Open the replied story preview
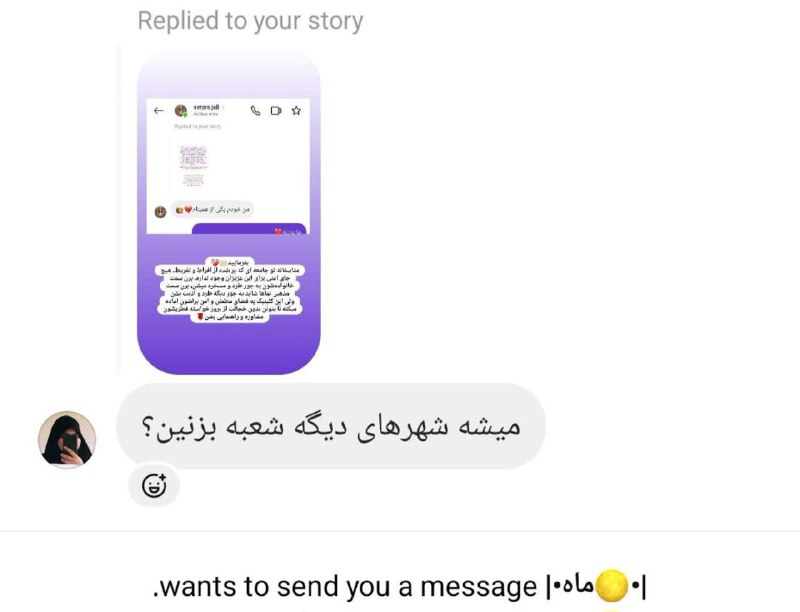Screen dimensions: 800x612 click(x=229, y=210)
